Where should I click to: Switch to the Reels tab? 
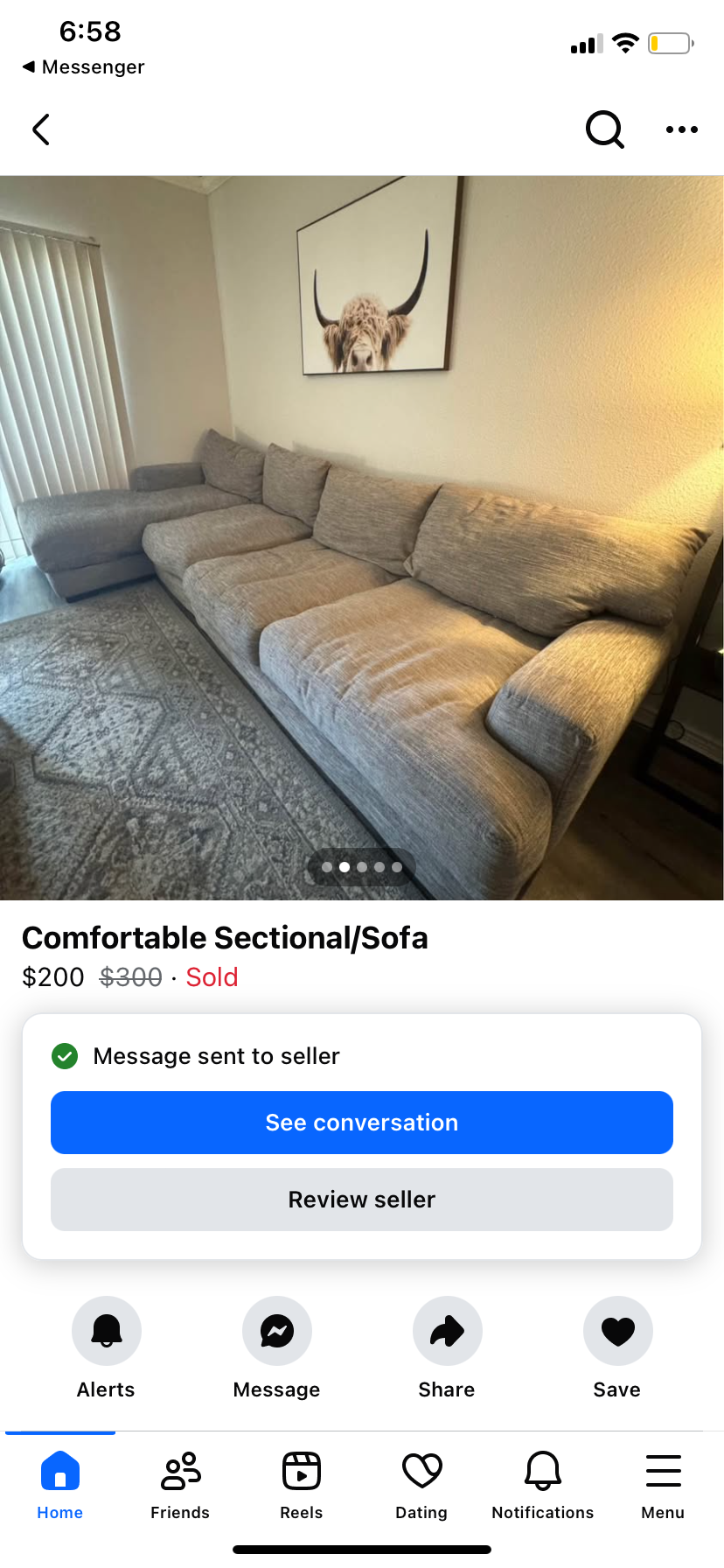(302, 1485)
